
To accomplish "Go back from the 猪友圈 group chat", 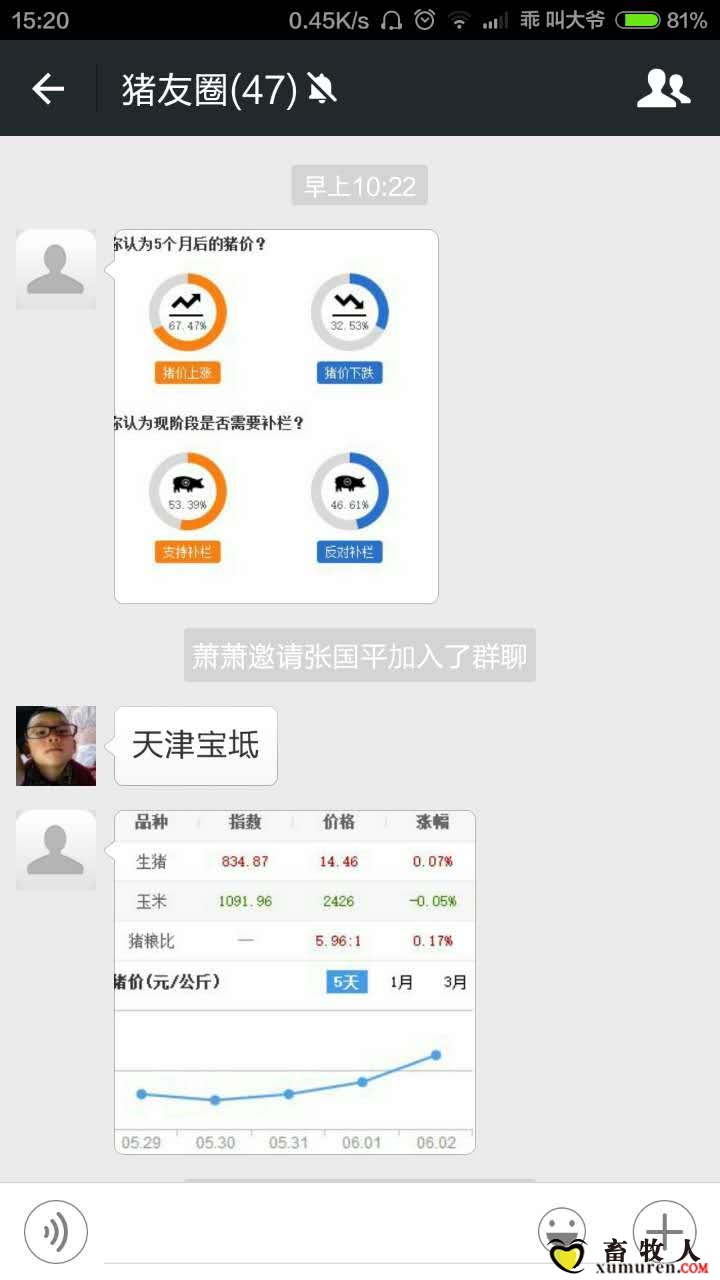I will [x=47, y=89].
